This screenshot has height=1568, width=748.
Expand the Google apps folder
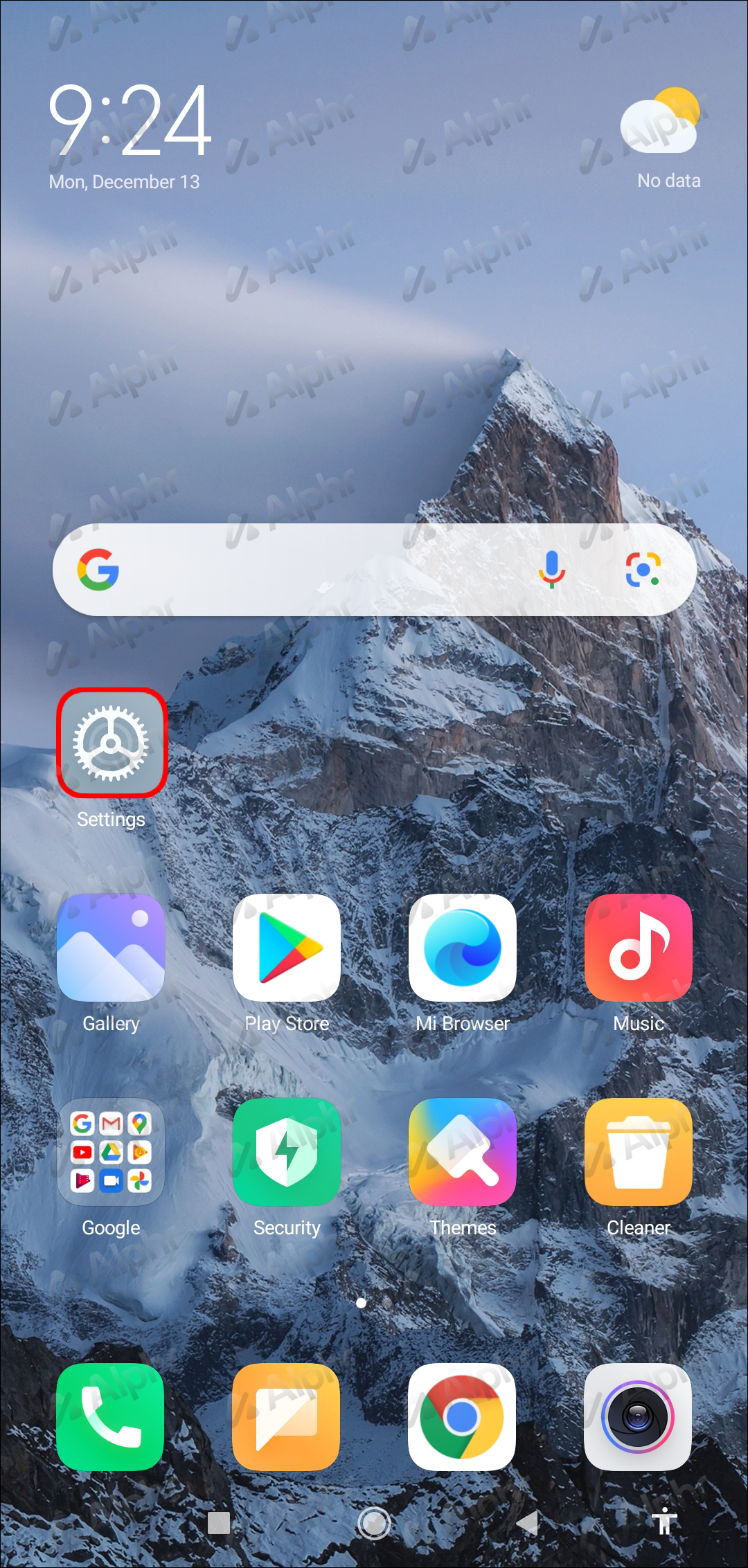pyautogui.click(x=111, y=1152)
